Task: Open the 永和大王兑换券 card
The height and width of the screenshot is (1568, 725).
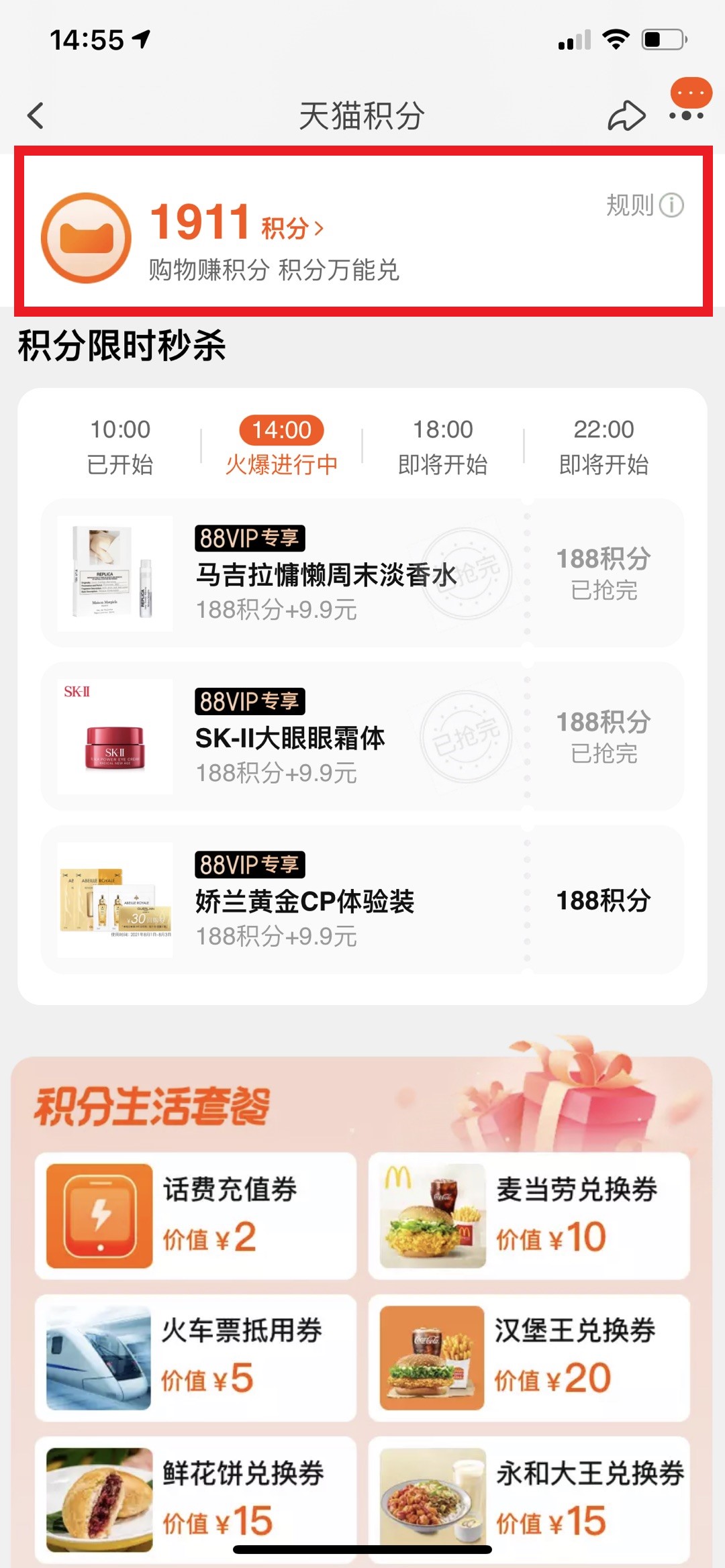Action: tap(529, 1500)
